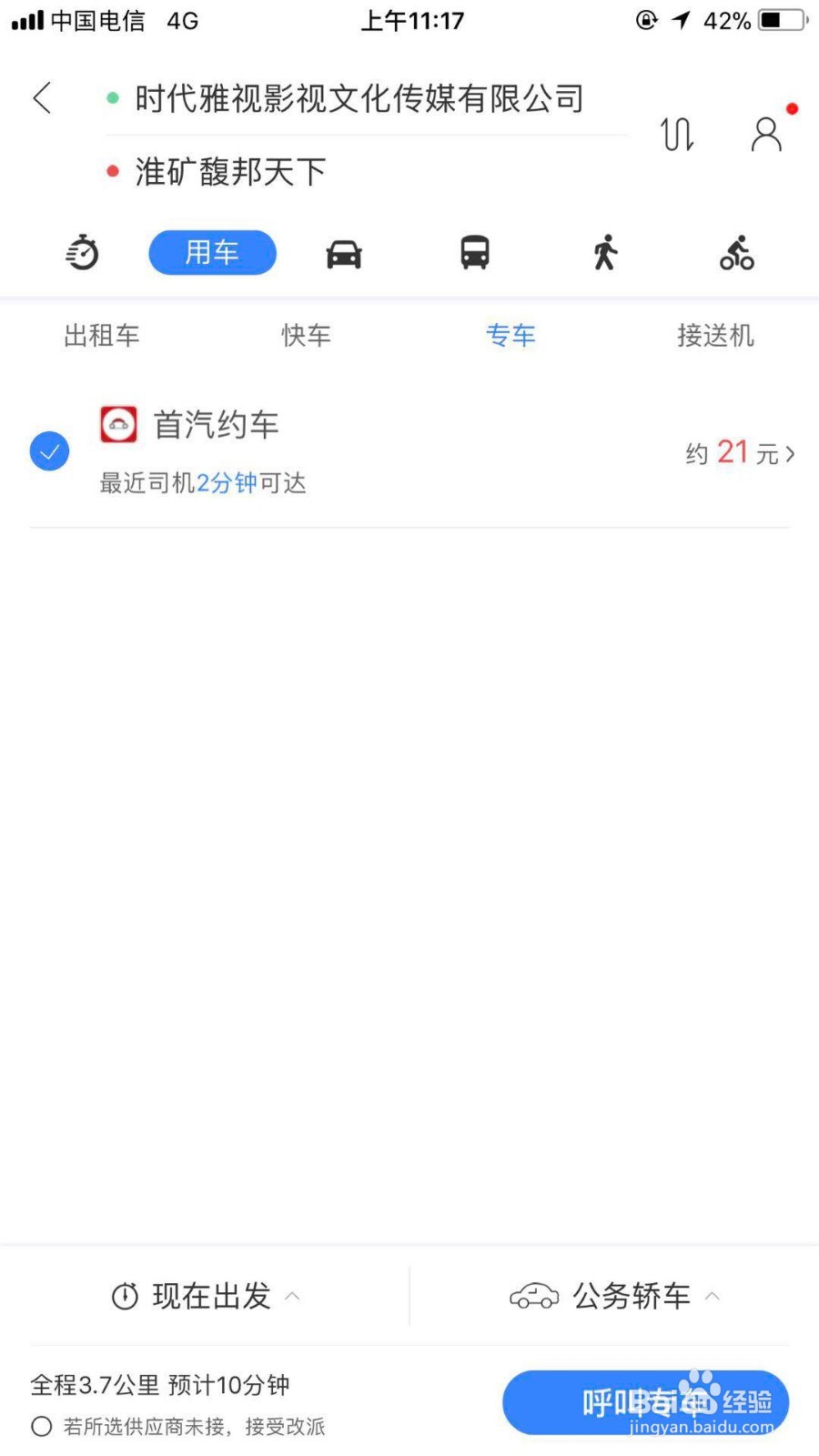Screen dimensions: 819x1456
Task: Switch to driving mode car icon
Action: point(343,253)
